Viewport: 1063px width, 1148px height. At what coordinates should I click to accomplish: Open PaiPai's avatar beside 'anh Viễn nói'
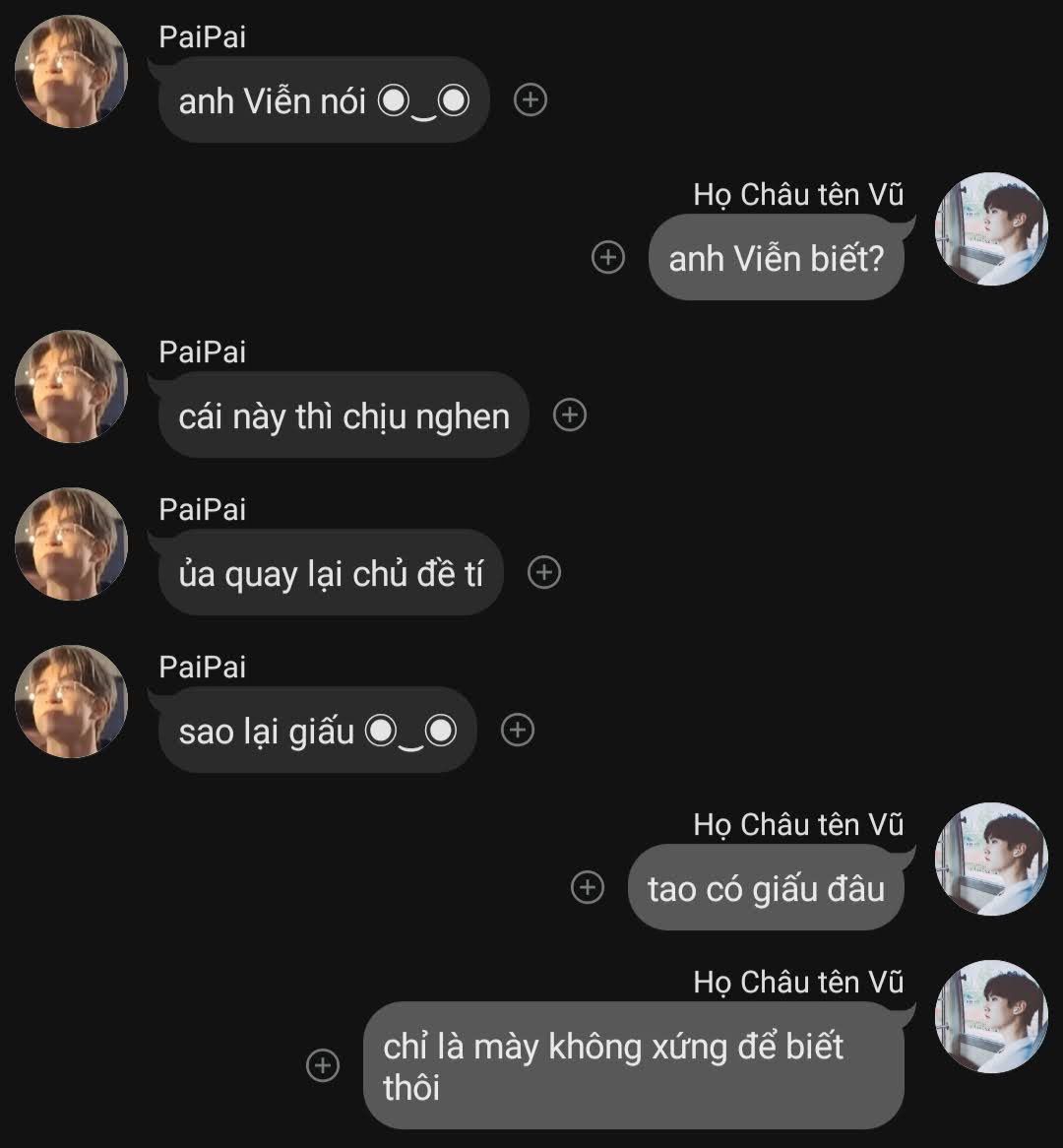tap(71, 72)
